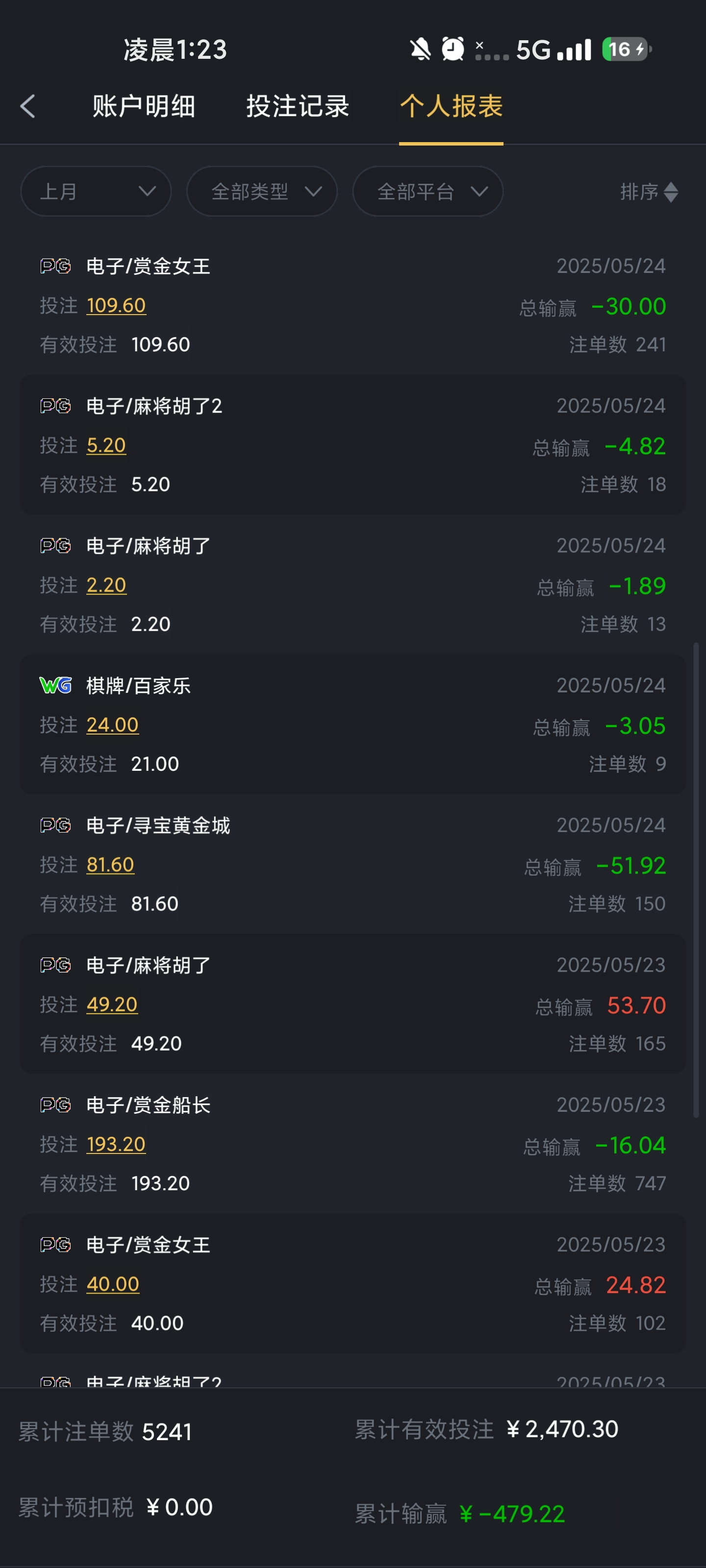Image resolution: width=706 pixels, height=1568 pixels.
Task: Go back using the top-left arrow
Action: point(28,106)
